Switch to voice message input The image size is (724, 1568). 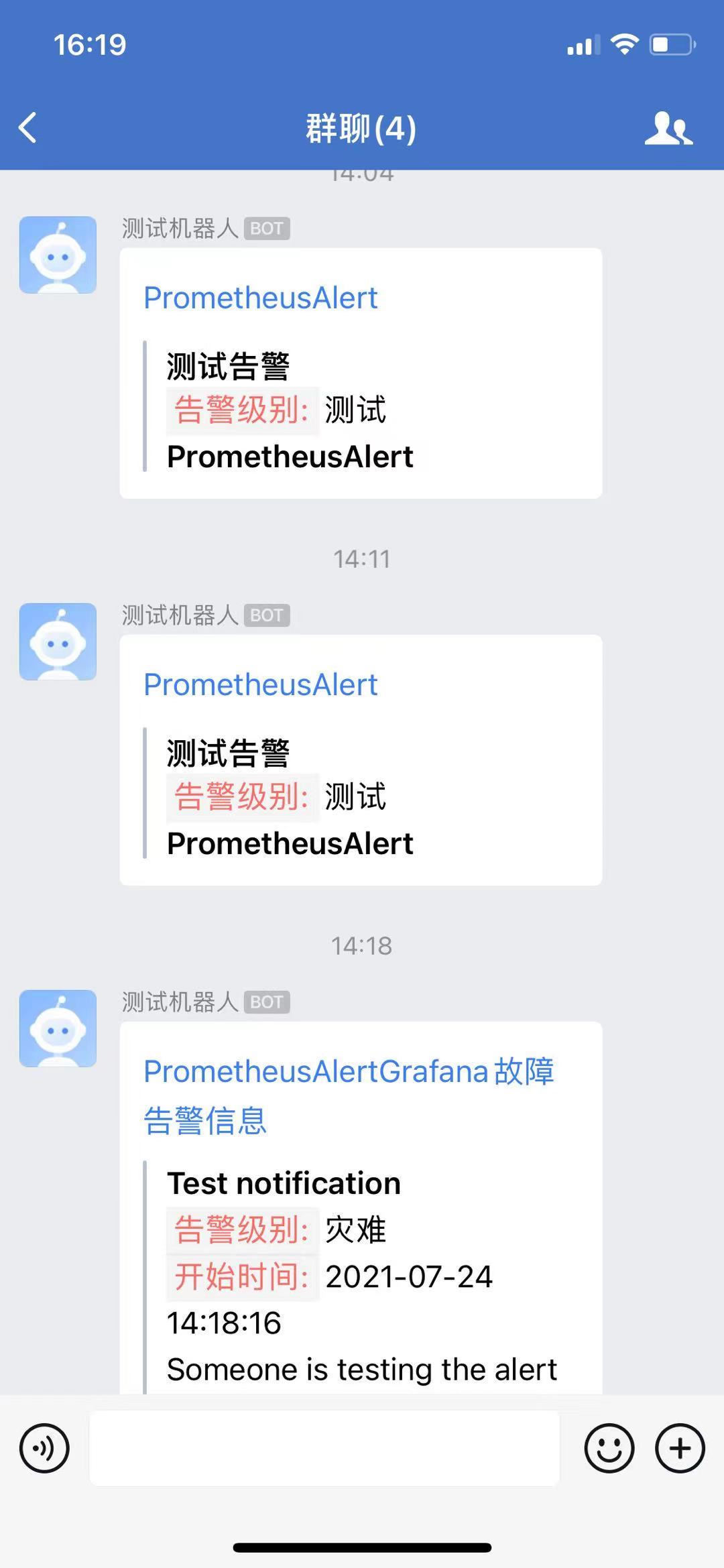[44, 1448]
